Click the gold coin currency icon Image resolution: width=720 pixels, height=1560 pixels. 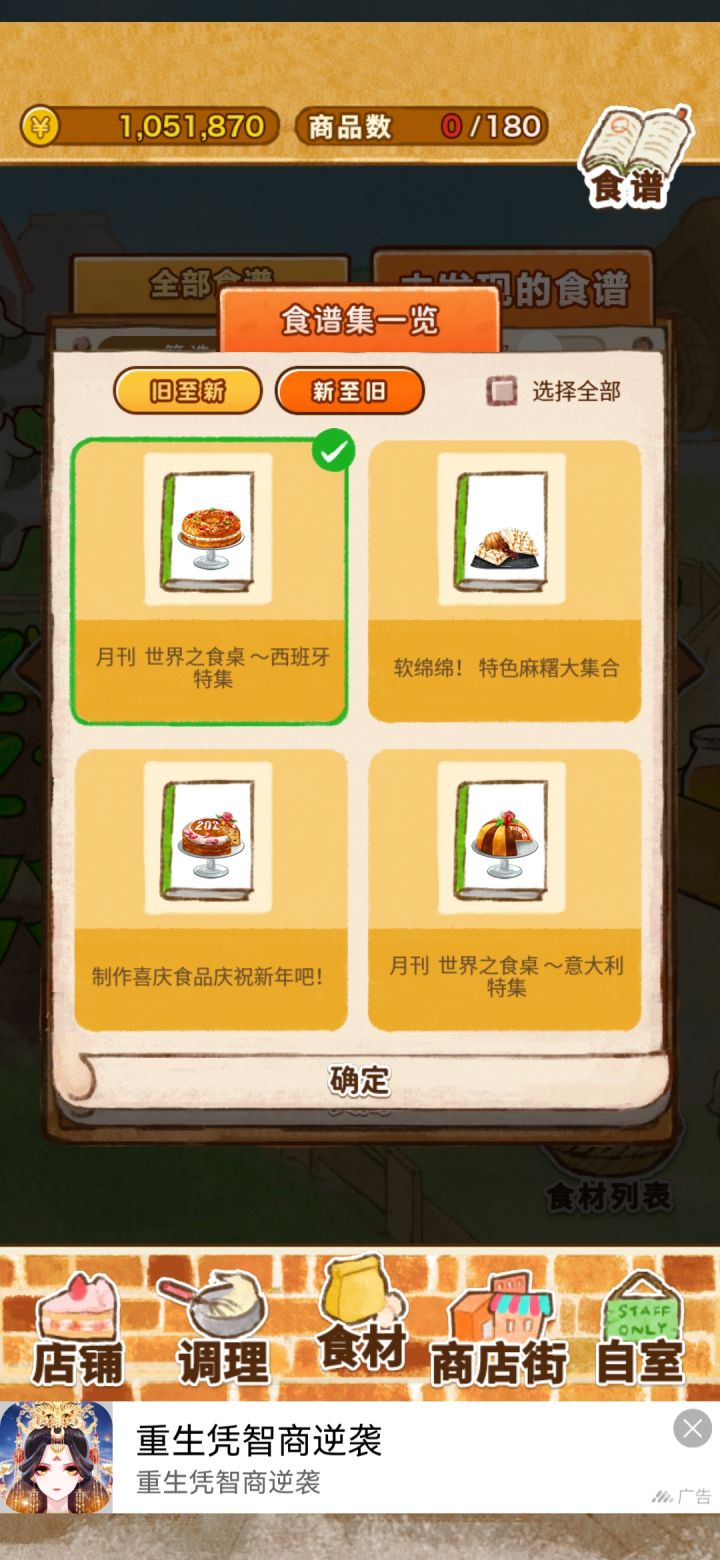[40, 126]
